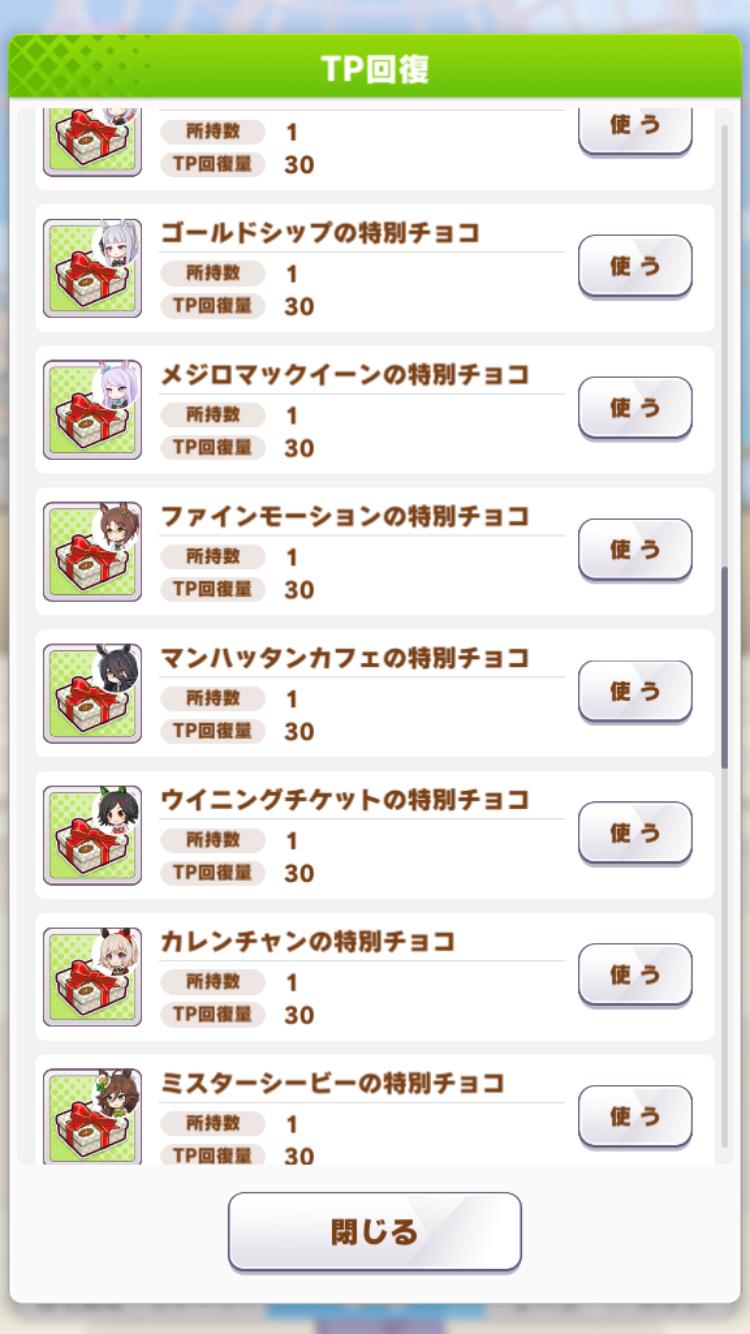Tap 使う beside カレンチャンの特別チョコ

click(635, 974)
